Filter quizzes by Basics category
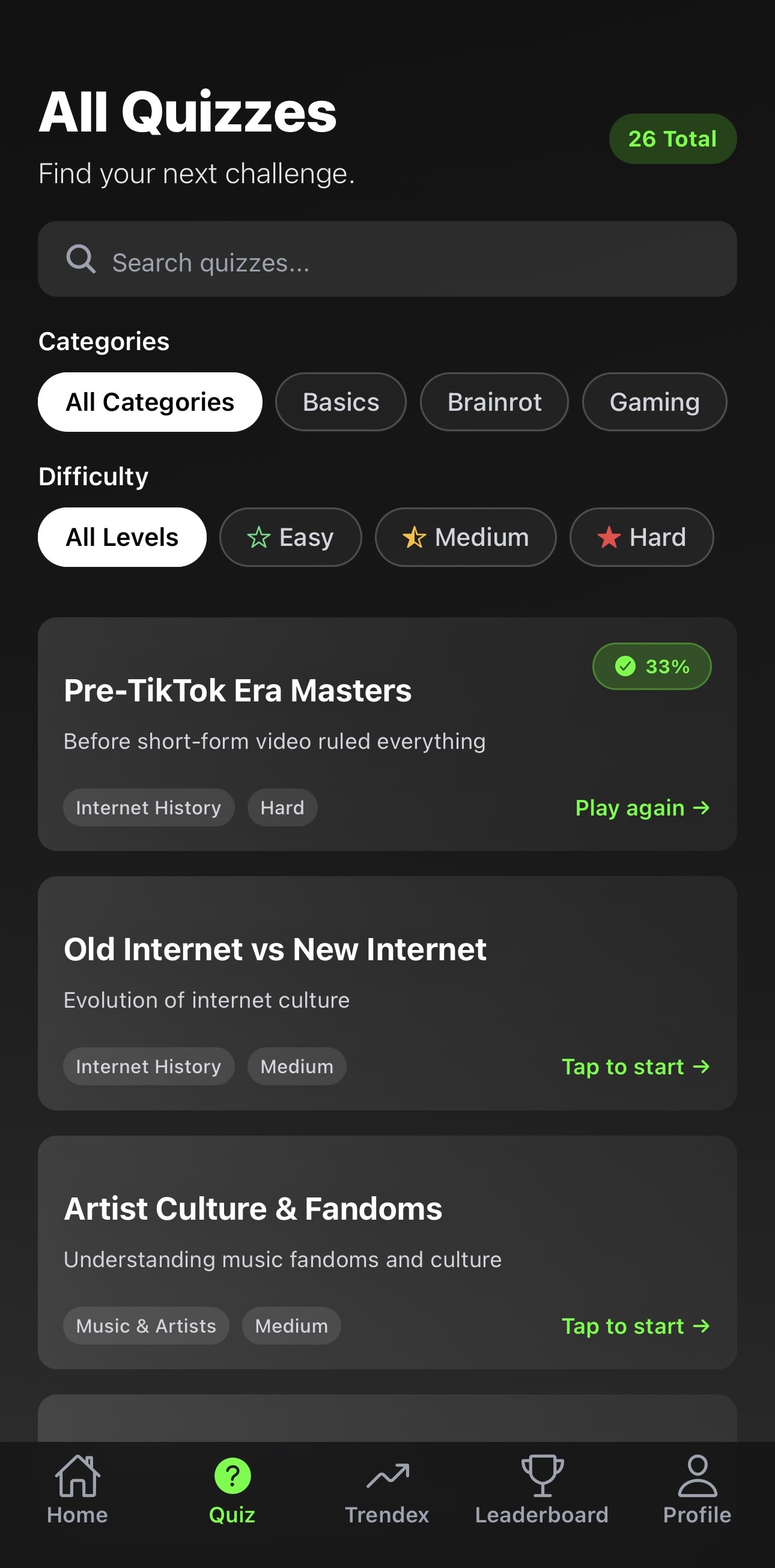 tap(340, 402)
